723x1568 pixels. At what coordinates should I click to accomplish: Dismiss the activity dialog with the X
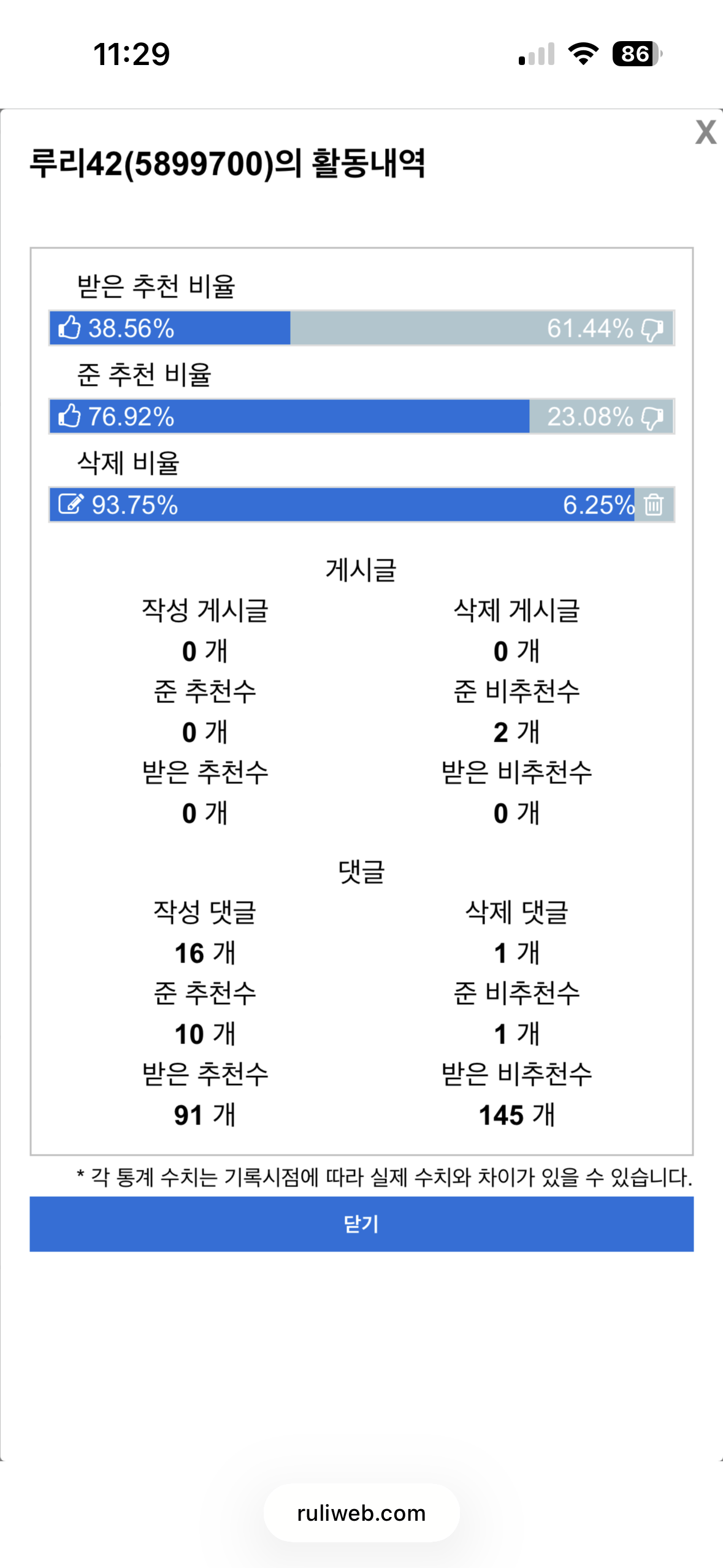(705, 132)
